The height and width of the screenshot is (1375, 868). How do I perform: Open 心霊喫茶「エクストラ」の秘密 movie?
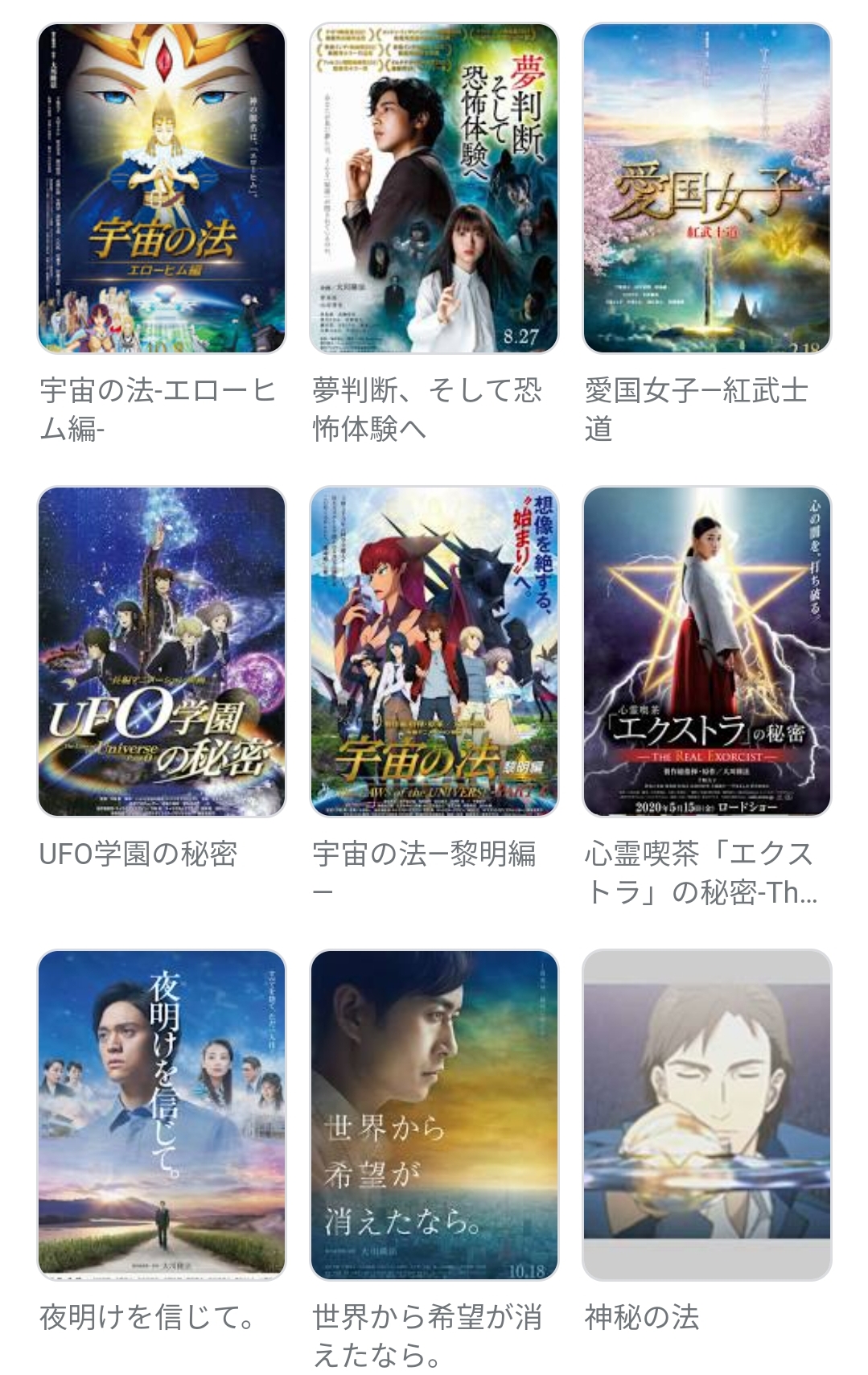[x=706, y=652]
